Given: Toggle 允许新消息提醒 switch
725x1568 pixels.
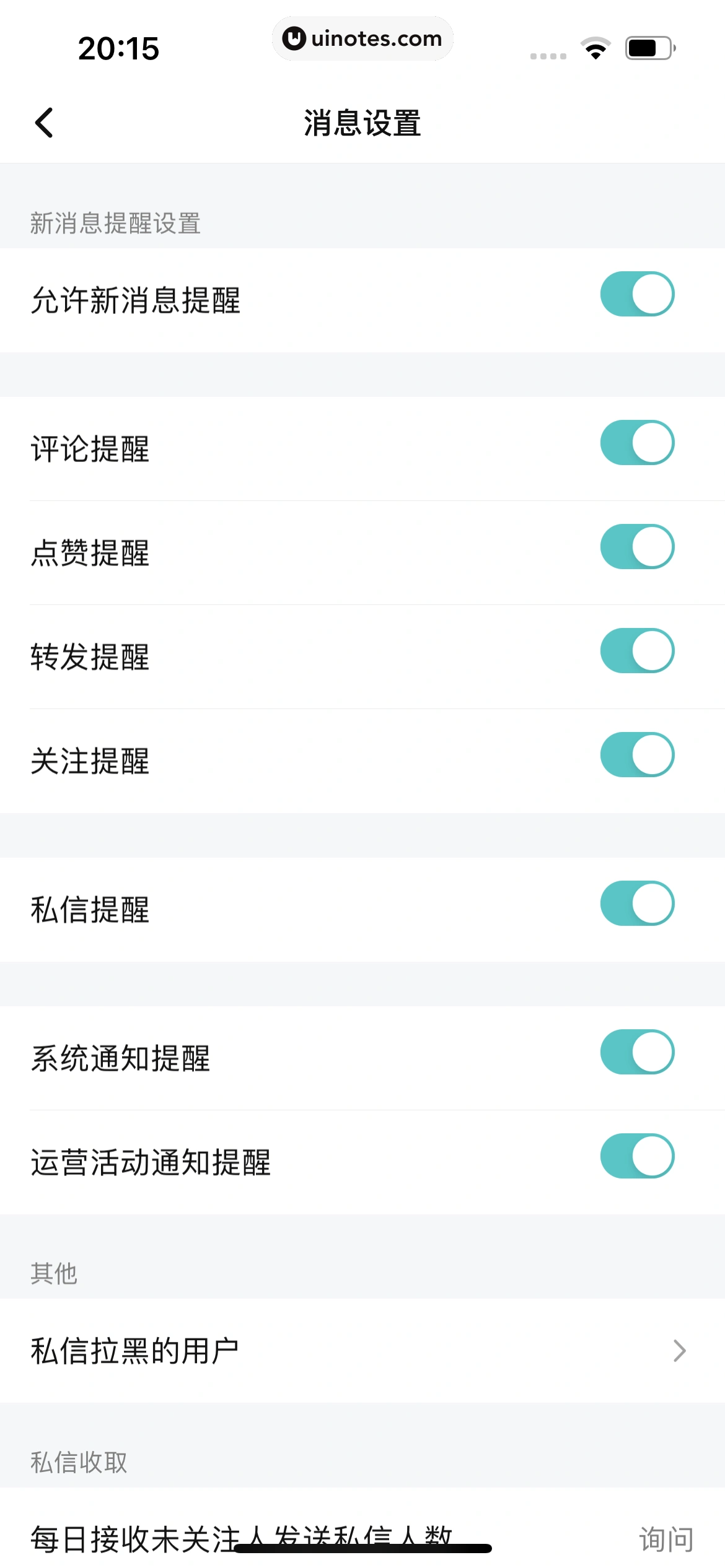Looking at the screenshot, I should 637,294.
